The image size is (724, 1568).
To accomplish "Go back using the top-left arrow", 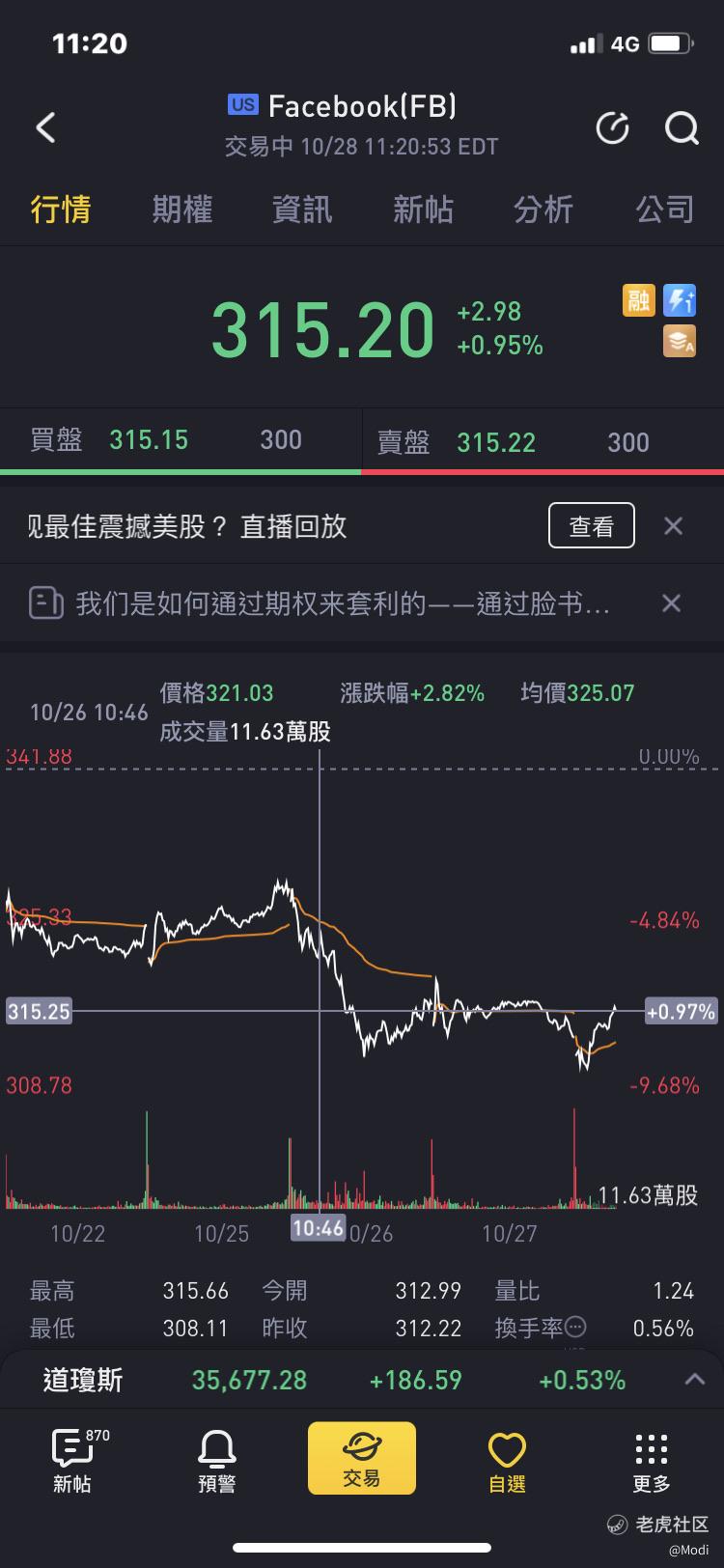I will (x=45, y=127).
